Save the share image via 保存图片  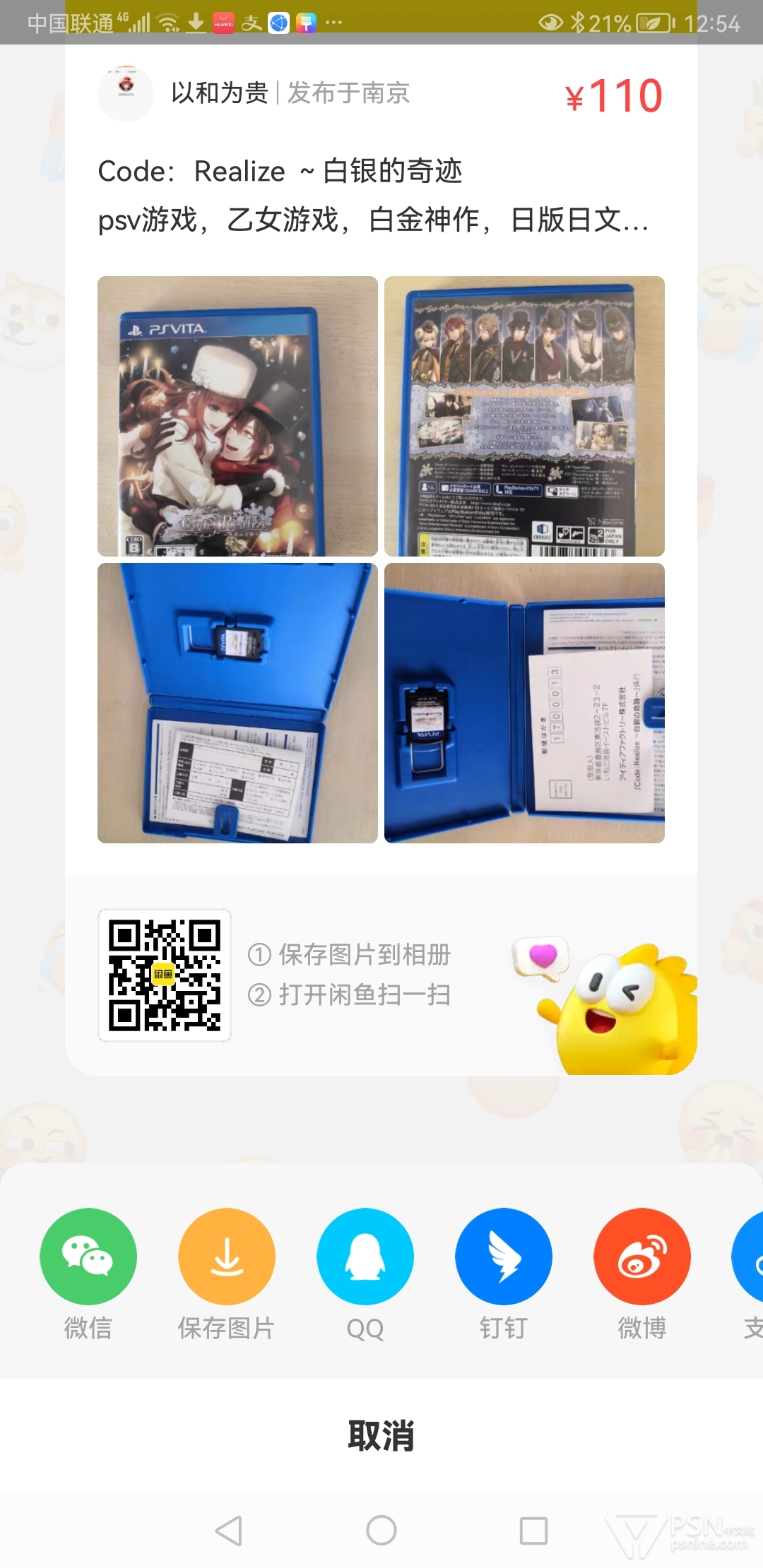226,1257
